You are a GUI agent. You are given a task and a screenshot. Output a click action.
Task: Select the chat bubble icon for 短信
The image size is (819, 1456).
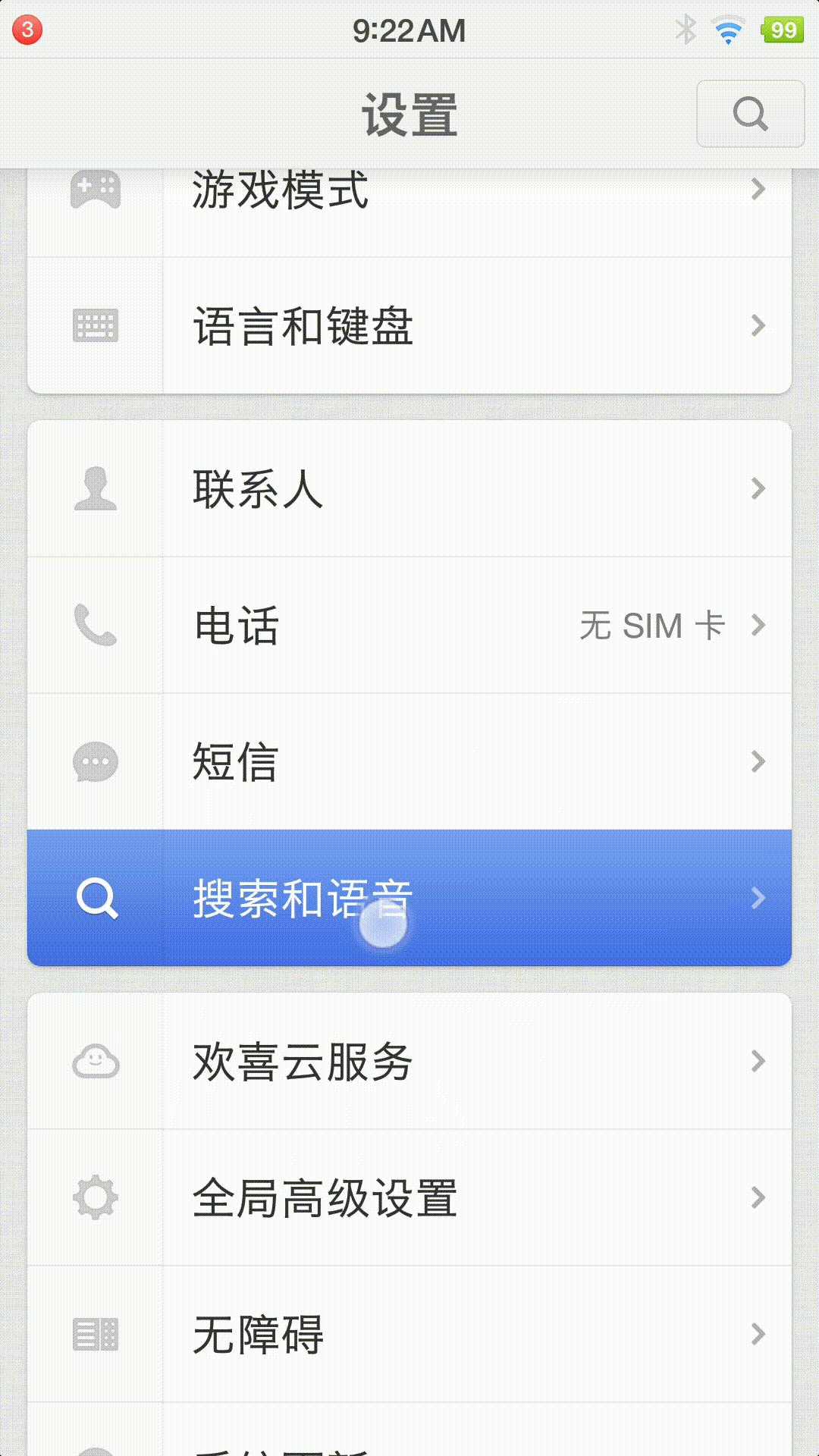click(x=95, y=760)
